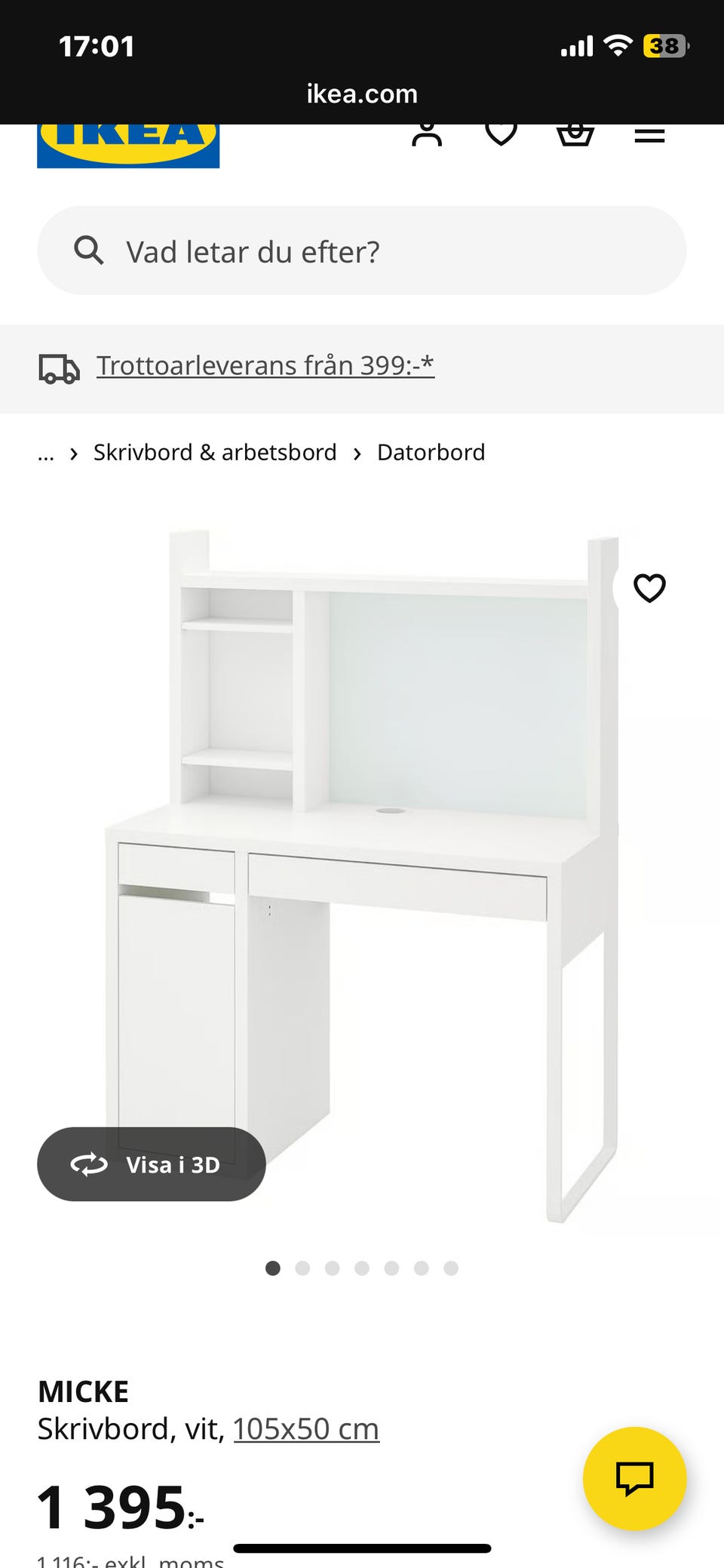Open the Skrivbord & arbetsbord category

[215, 451]
